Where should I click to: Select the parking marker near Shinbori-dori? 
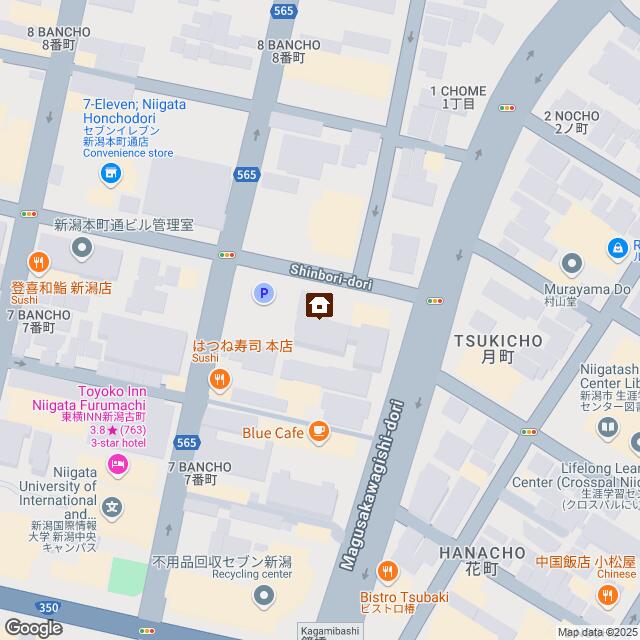(x=263, y=293)
